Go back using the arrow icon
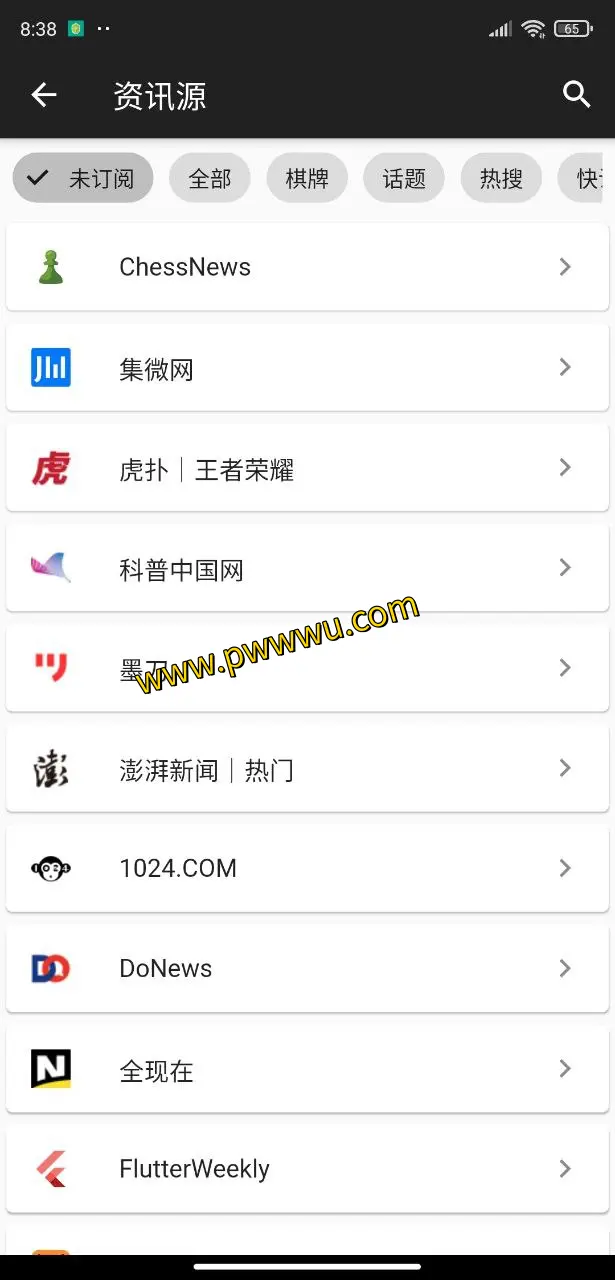 (44, 95)
